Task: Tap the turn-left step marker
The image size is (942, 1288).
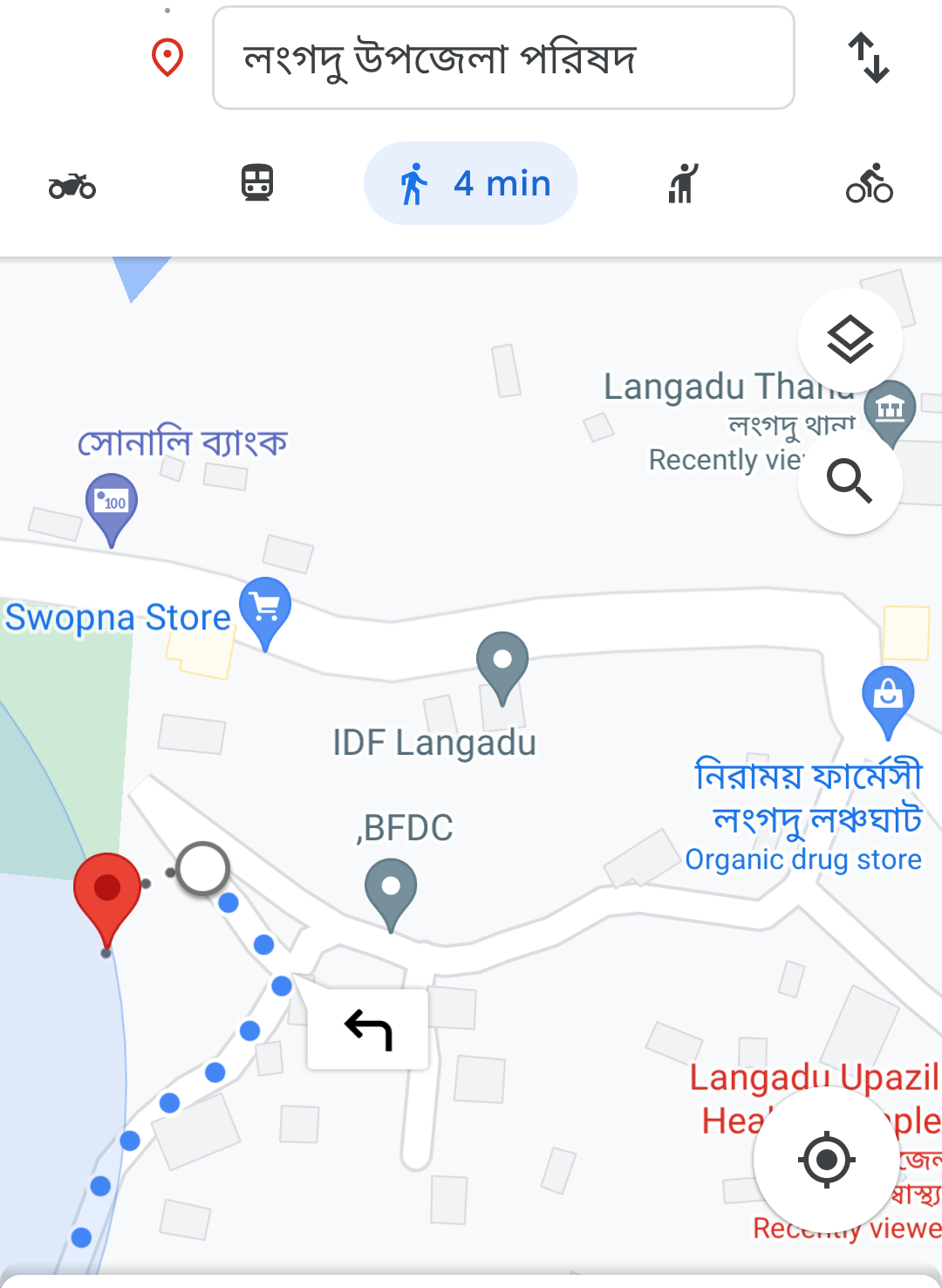Action: coord(367,1030)
